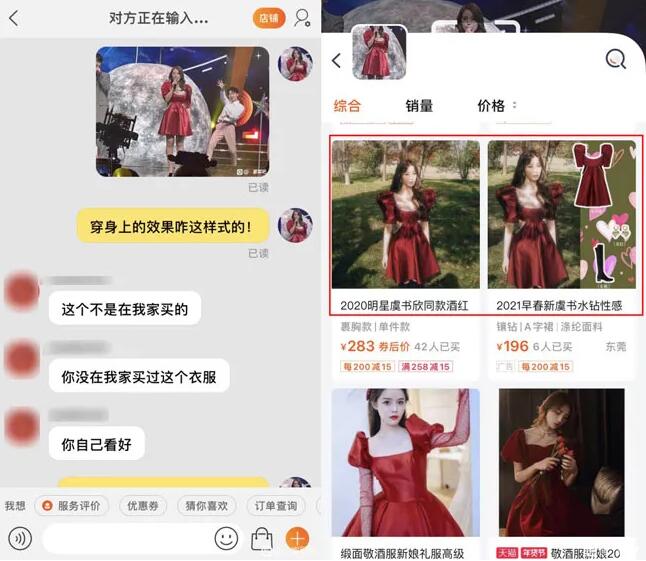
Task: Open the emoji picker
Action: pyautogui.click(x=227, y=538)
